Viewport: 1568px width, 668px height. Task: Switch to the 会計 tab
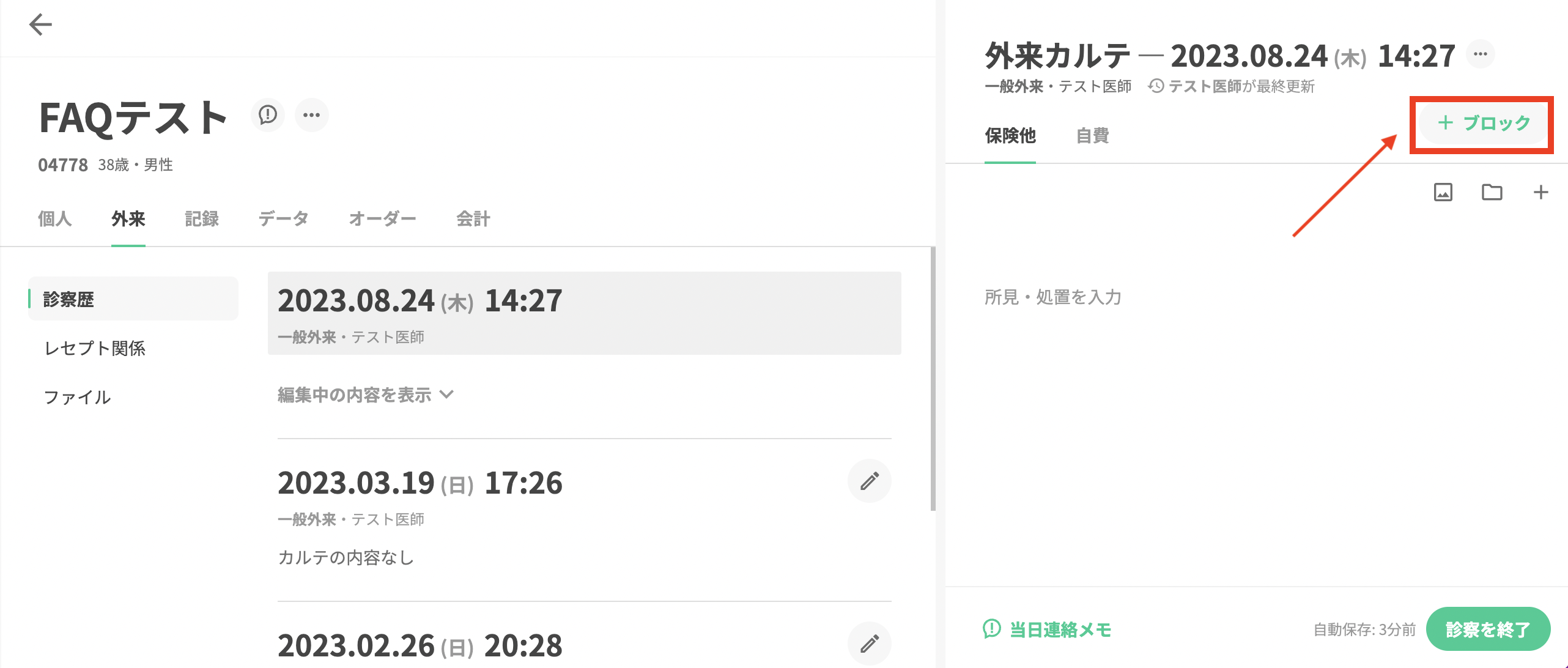tap(473, 218)
